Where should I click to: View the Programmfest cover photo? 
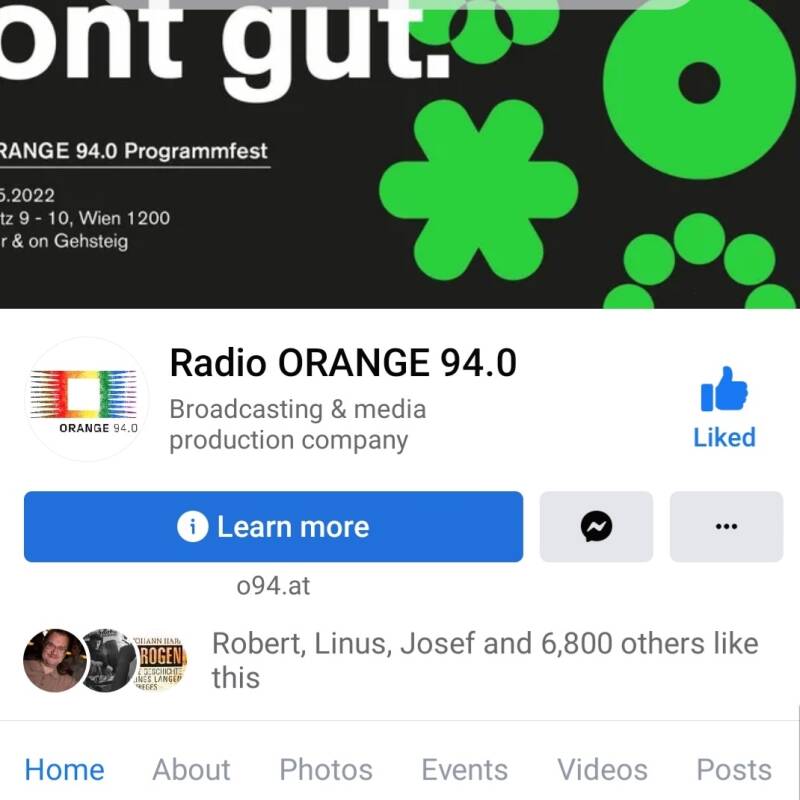tap(400, 155)
